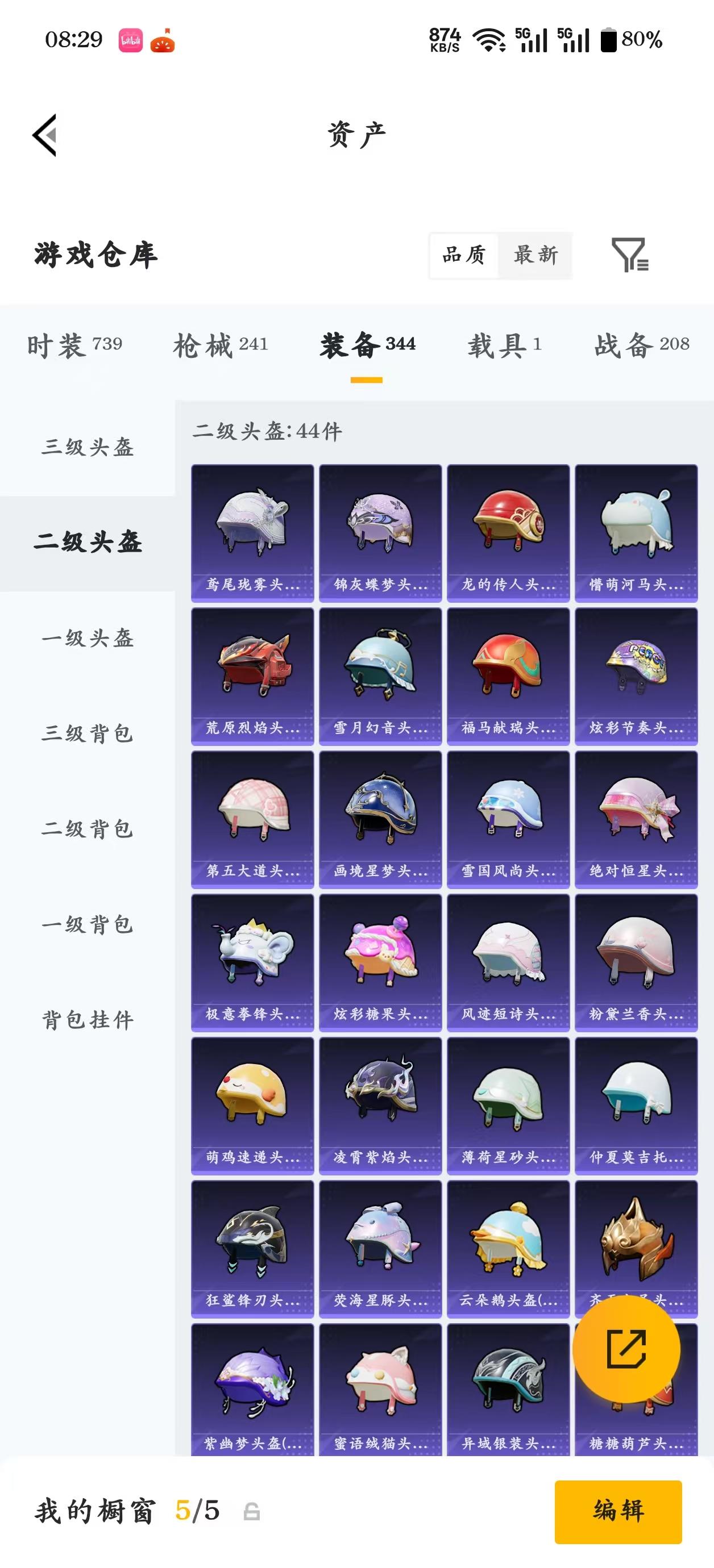
Task: Open the 载具 tab
Action: click(x=503, y=346)
